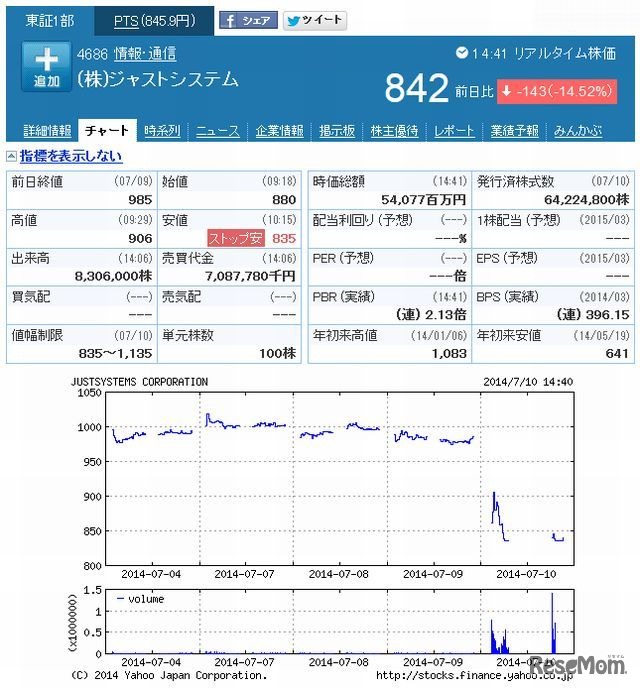Screen dimensions: 640x688
Task: Switch to the 業績予報 tab
Action: coord(514,131)
